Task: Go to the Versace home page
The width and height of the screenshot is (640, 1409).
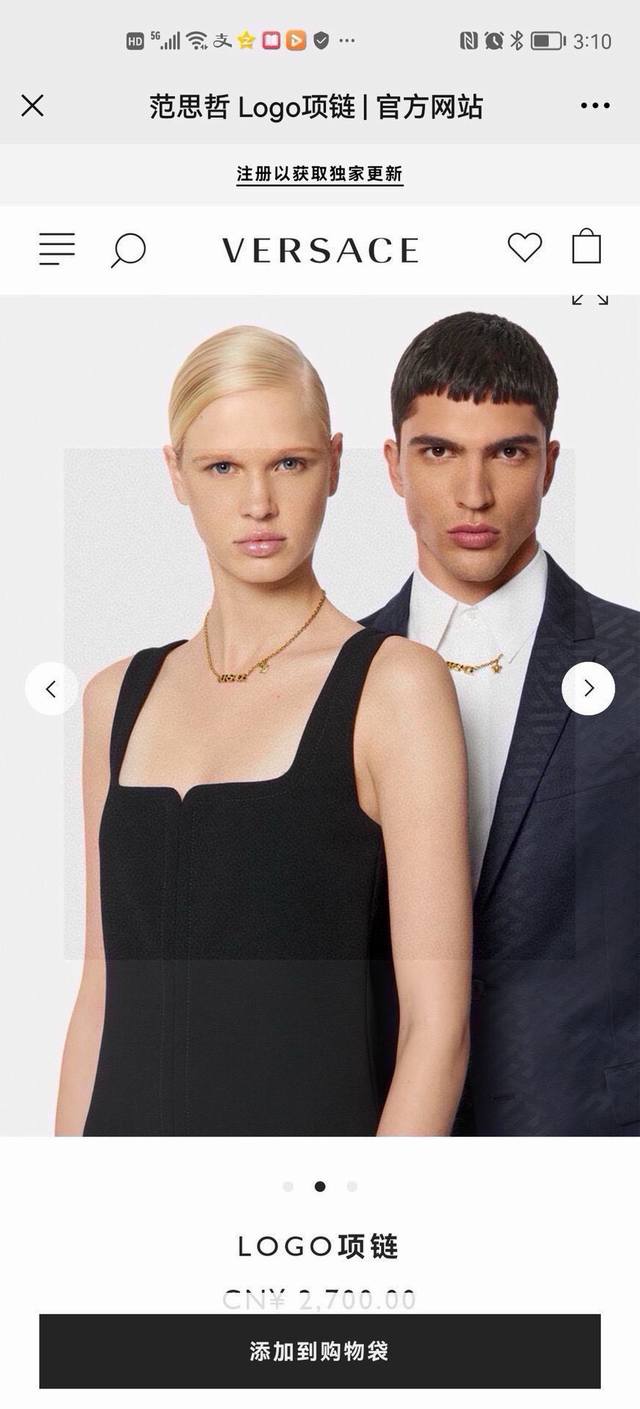Action: click(320, 250)
